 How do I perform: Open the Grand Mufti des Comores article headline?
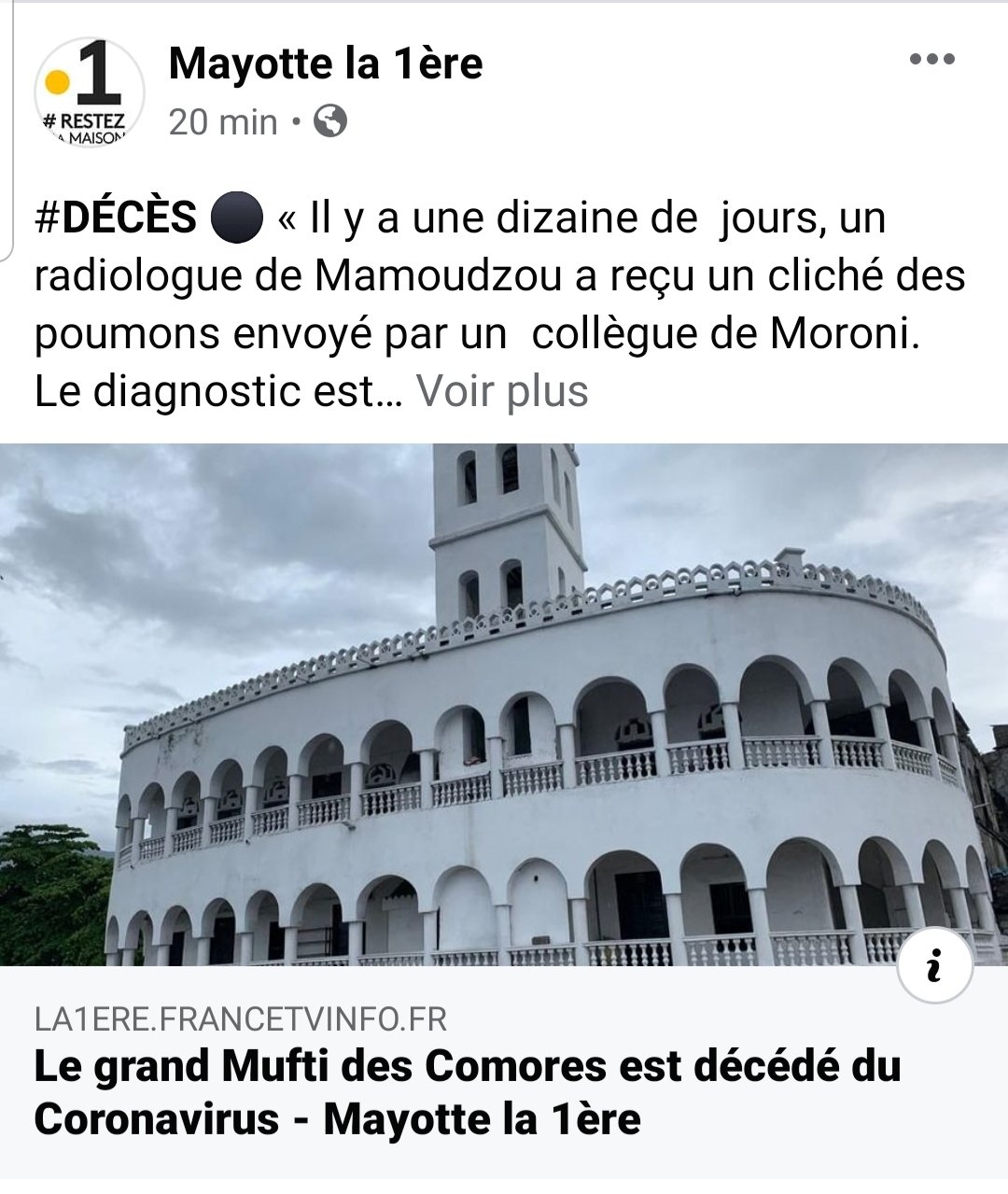pyautogui.click(x=467, y=1092)
